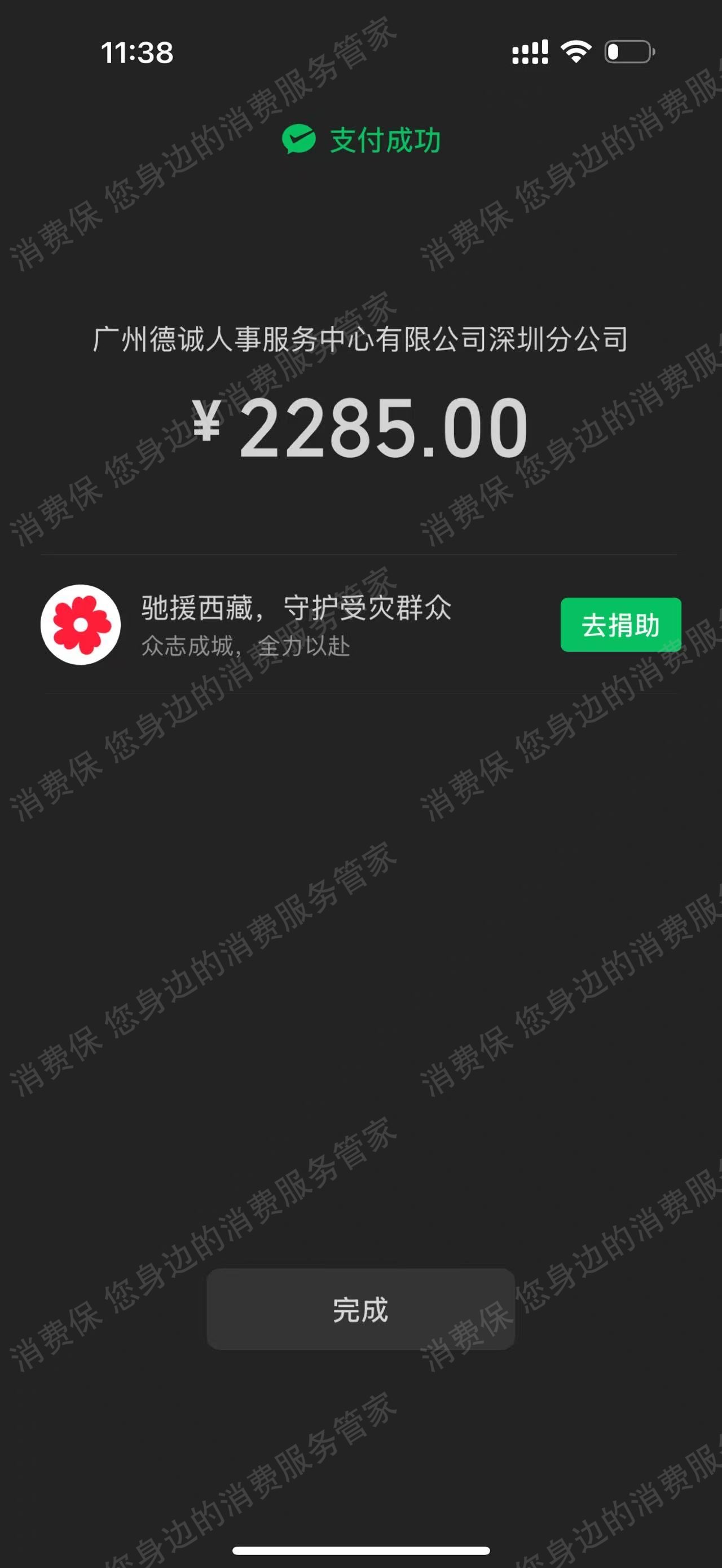
Task: Open the 驰援西藏 donation banner
Action: click(296, 625)
